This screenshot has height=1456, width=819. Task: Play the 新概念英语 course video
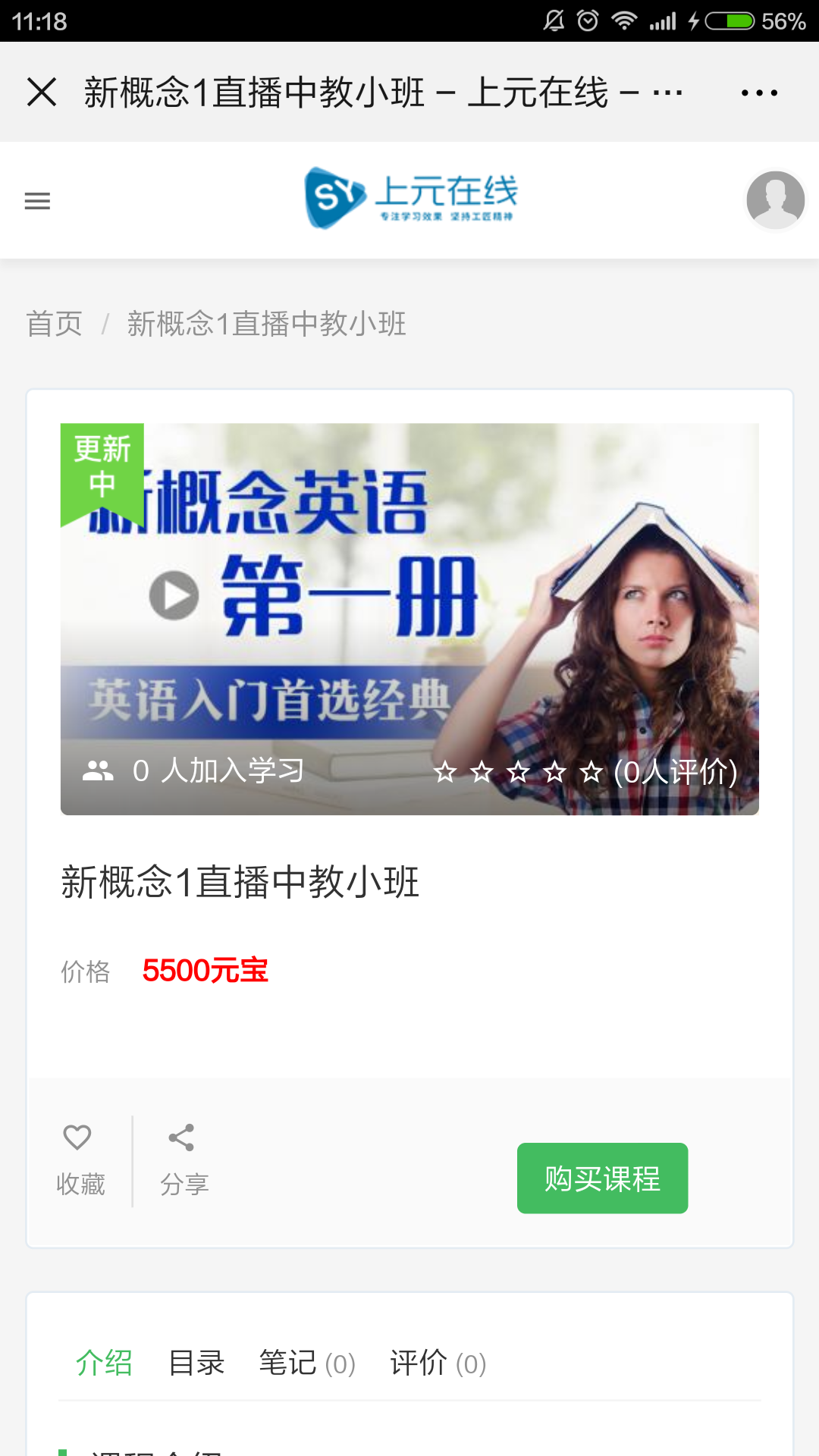[x=174, y=595]
